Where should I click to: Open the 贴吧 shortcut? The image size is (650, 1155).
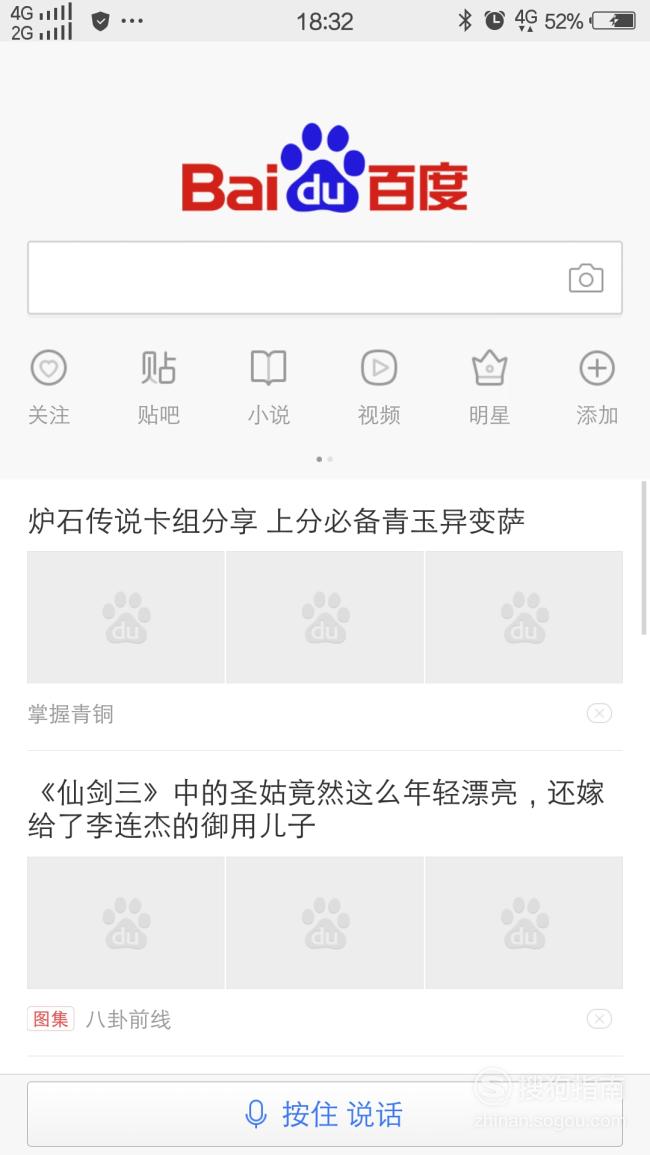click(x=158, y=387)
